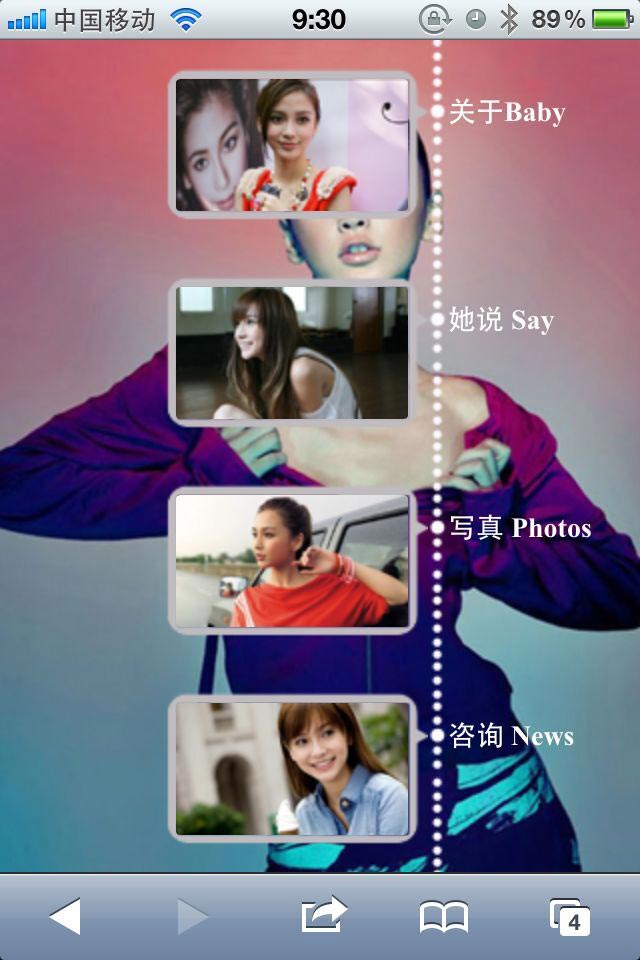The height and width of the screenshot is (960, 640).
Task: Open the 她说 Say photo card
Action: tap(292, 352)
